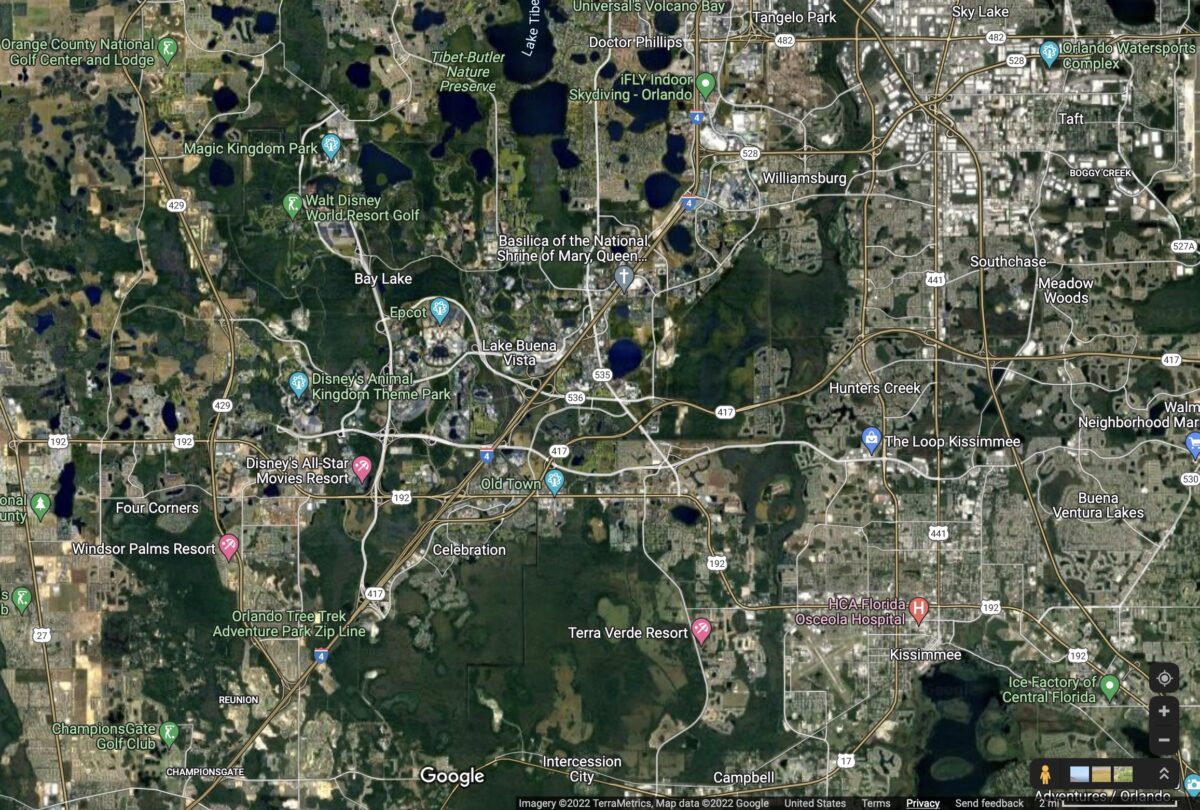Screen dimensions: 1200x810
Task: Tap iFLY Indoor Skydiving Orlando pin
Action: (706, 85)
